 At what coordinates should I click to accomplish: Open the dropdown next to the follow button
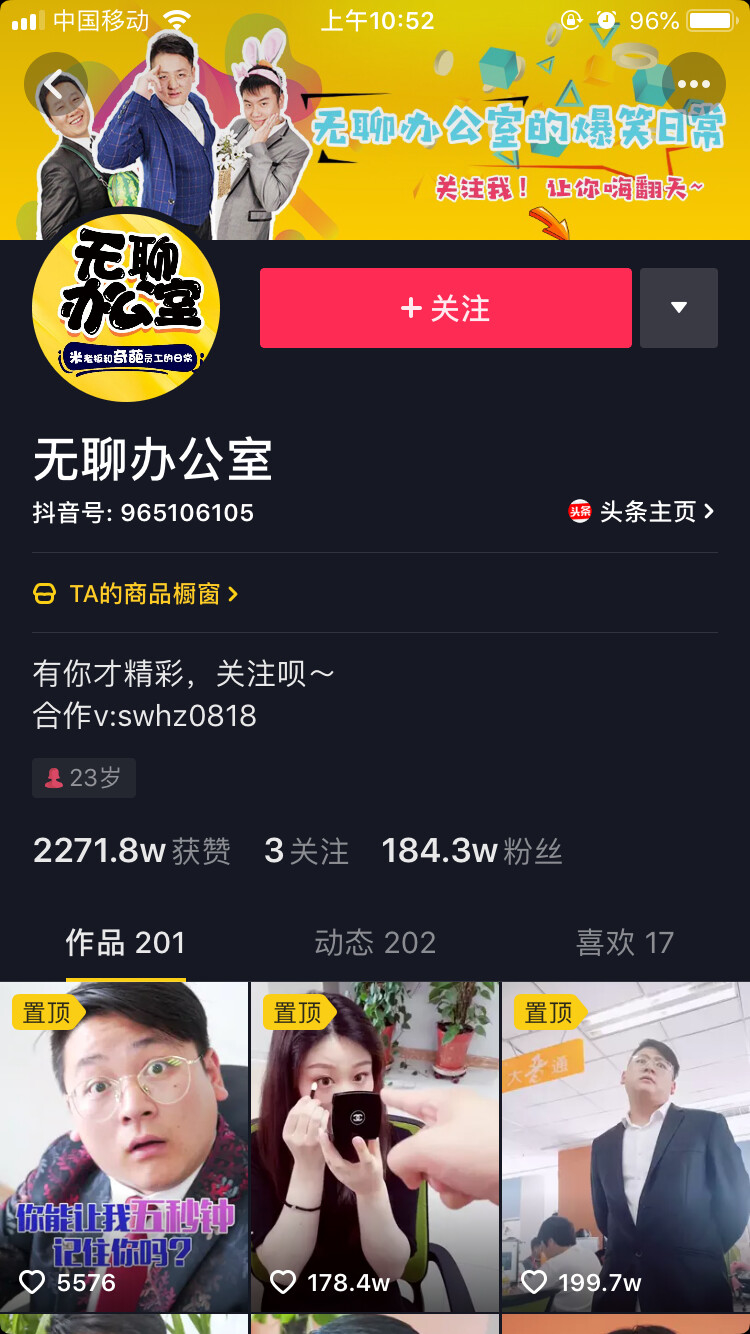(679, 308)
